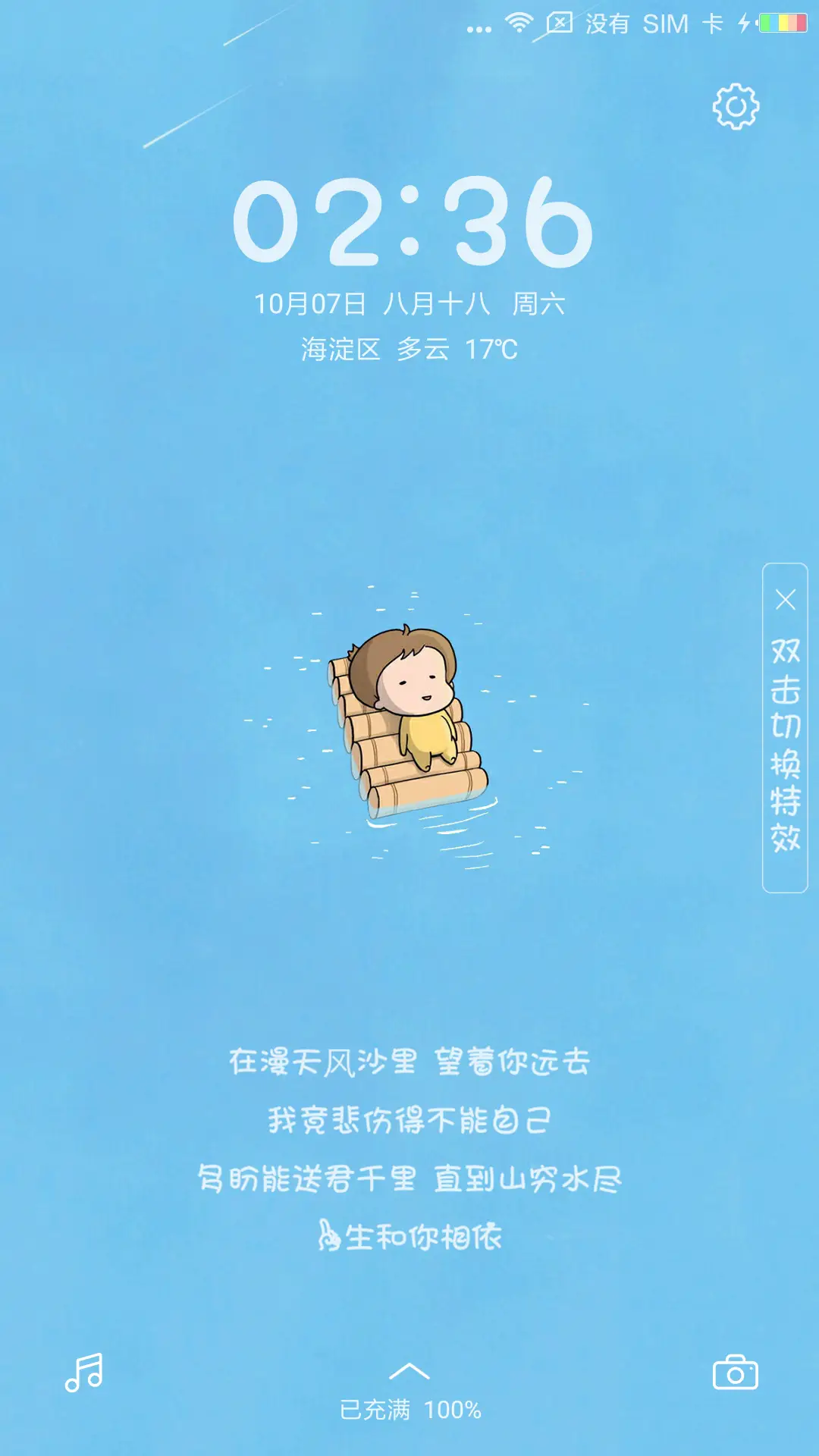Tap the colorful battery indicator icon
819x1456 pixels.
[781, 23]
